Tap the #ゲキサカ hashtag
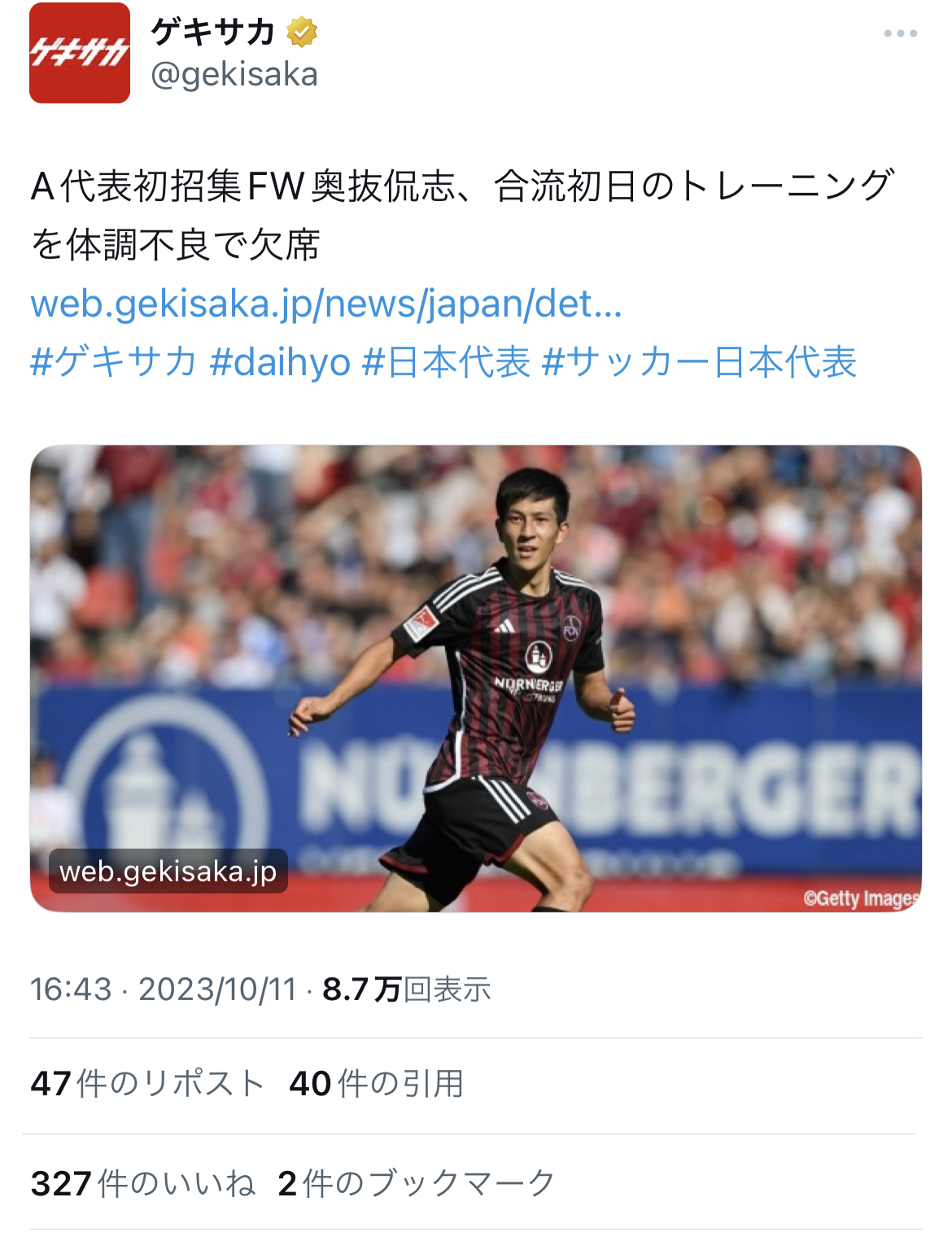The image size is (952, 1241). [113, 361]
